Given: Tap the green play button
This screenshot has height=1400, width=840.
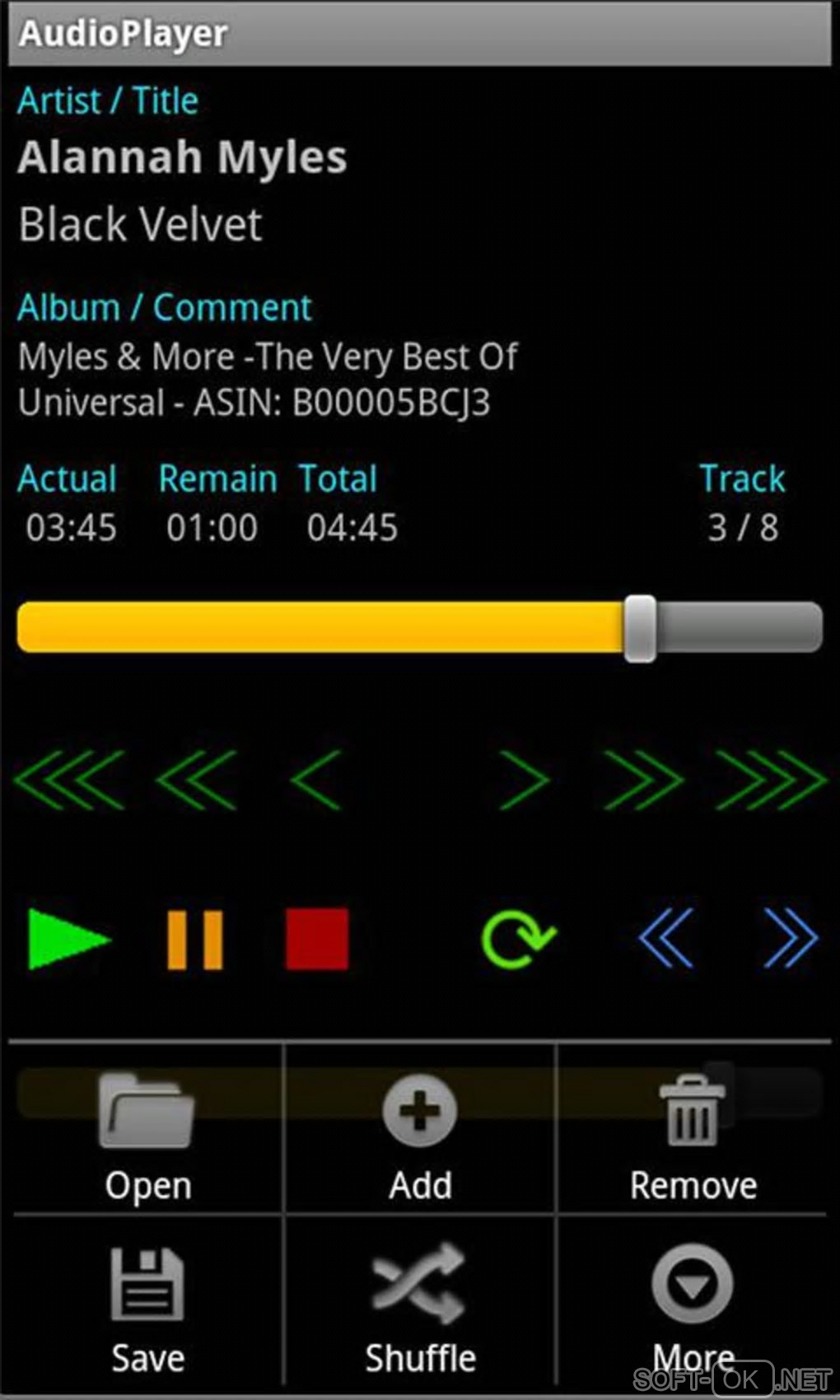Looking at the screenshot, I should click(69, 939).
